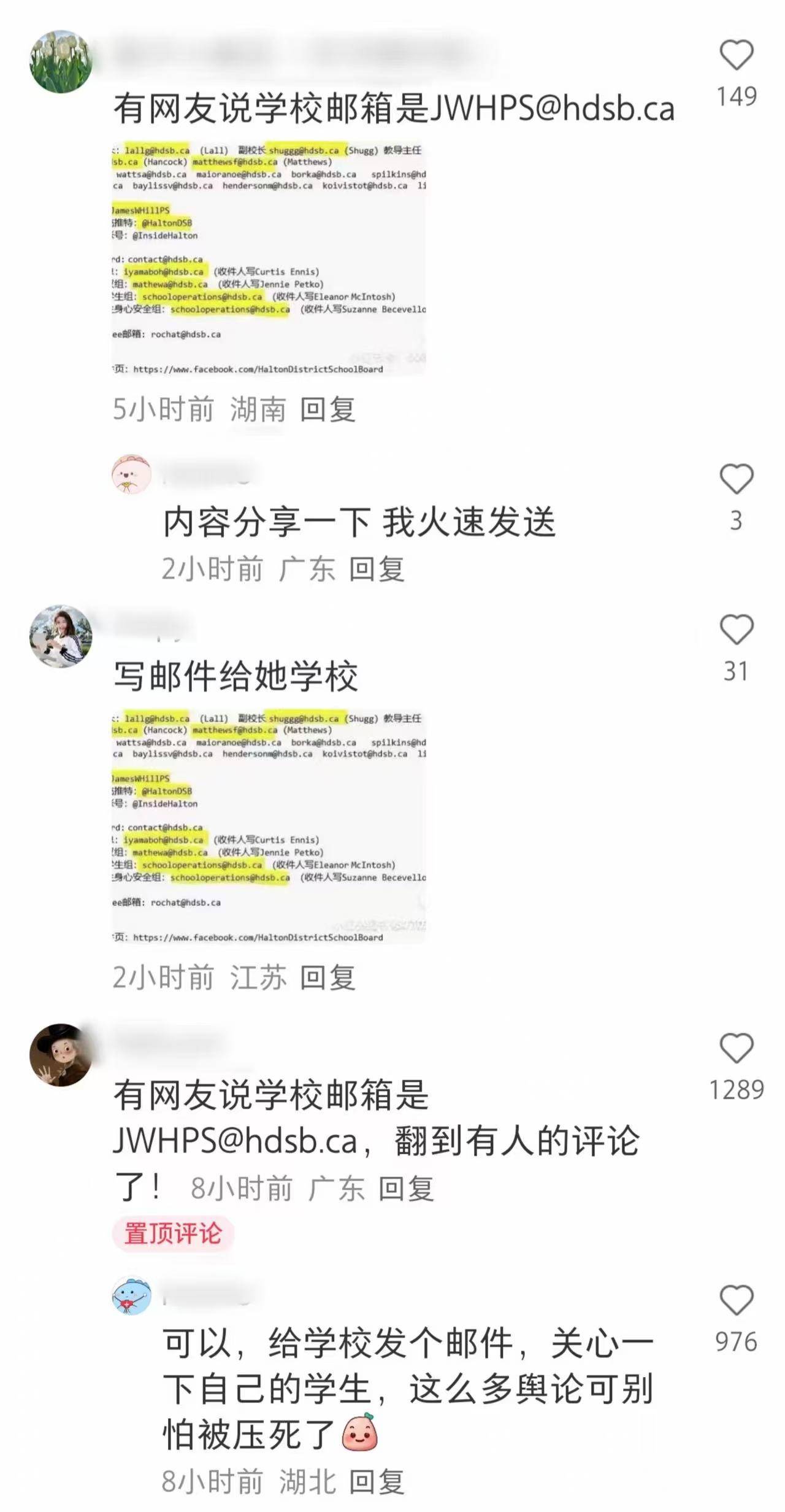
Task: Open the avatar of the '写邮件给她学校' commenter
Action: point(61,636)
